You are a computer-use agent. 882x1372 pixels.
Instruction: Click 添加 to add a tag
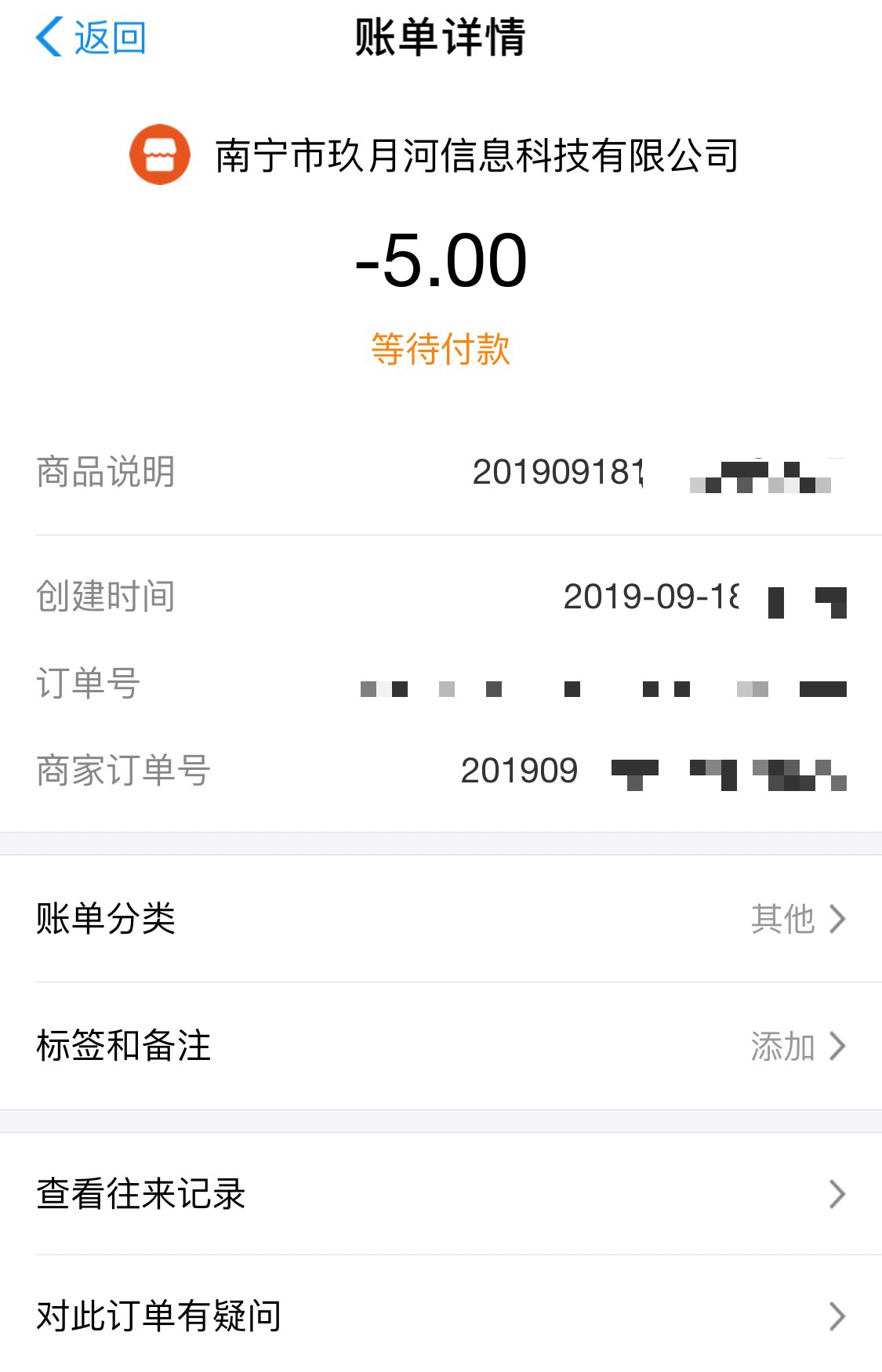pos(784,1046)
